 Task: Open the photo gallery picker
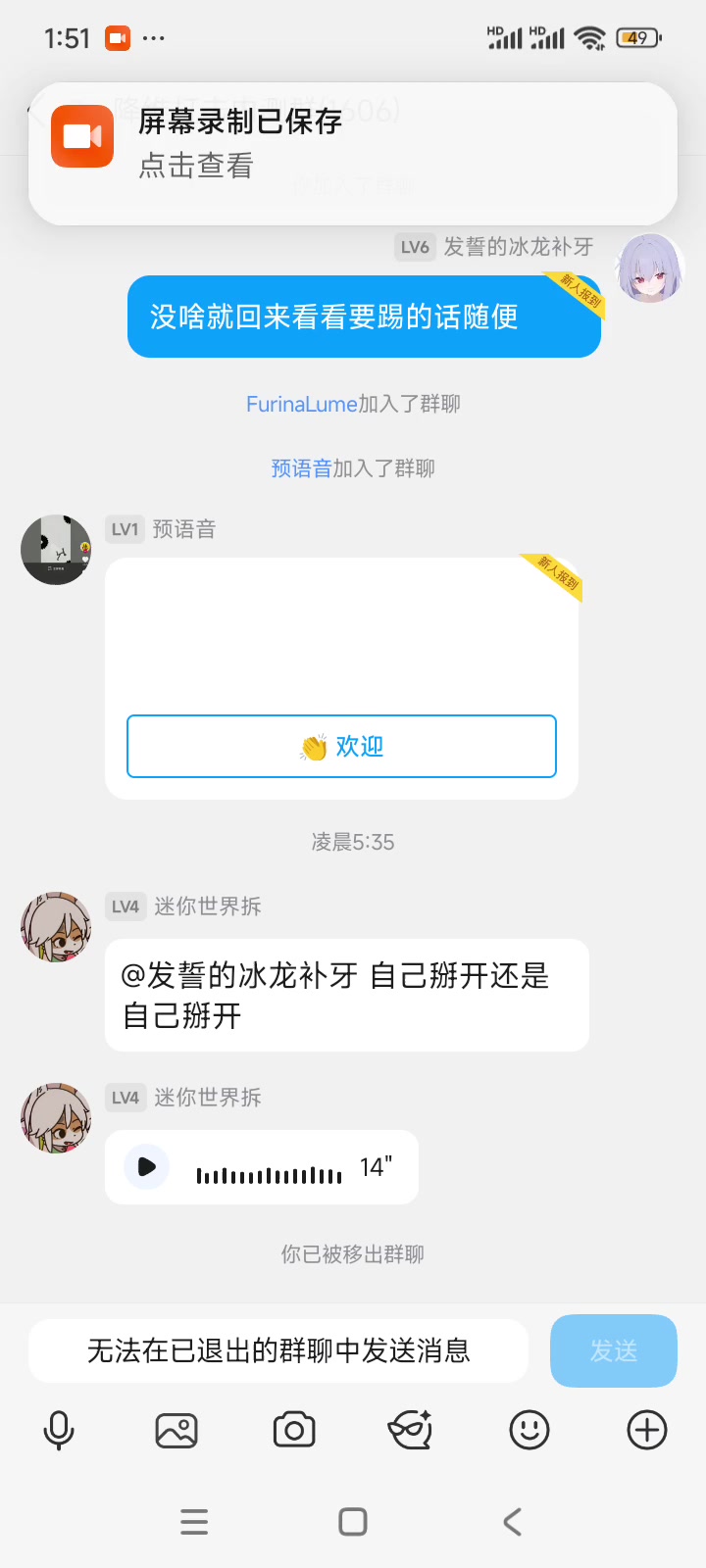point(176,1431)
